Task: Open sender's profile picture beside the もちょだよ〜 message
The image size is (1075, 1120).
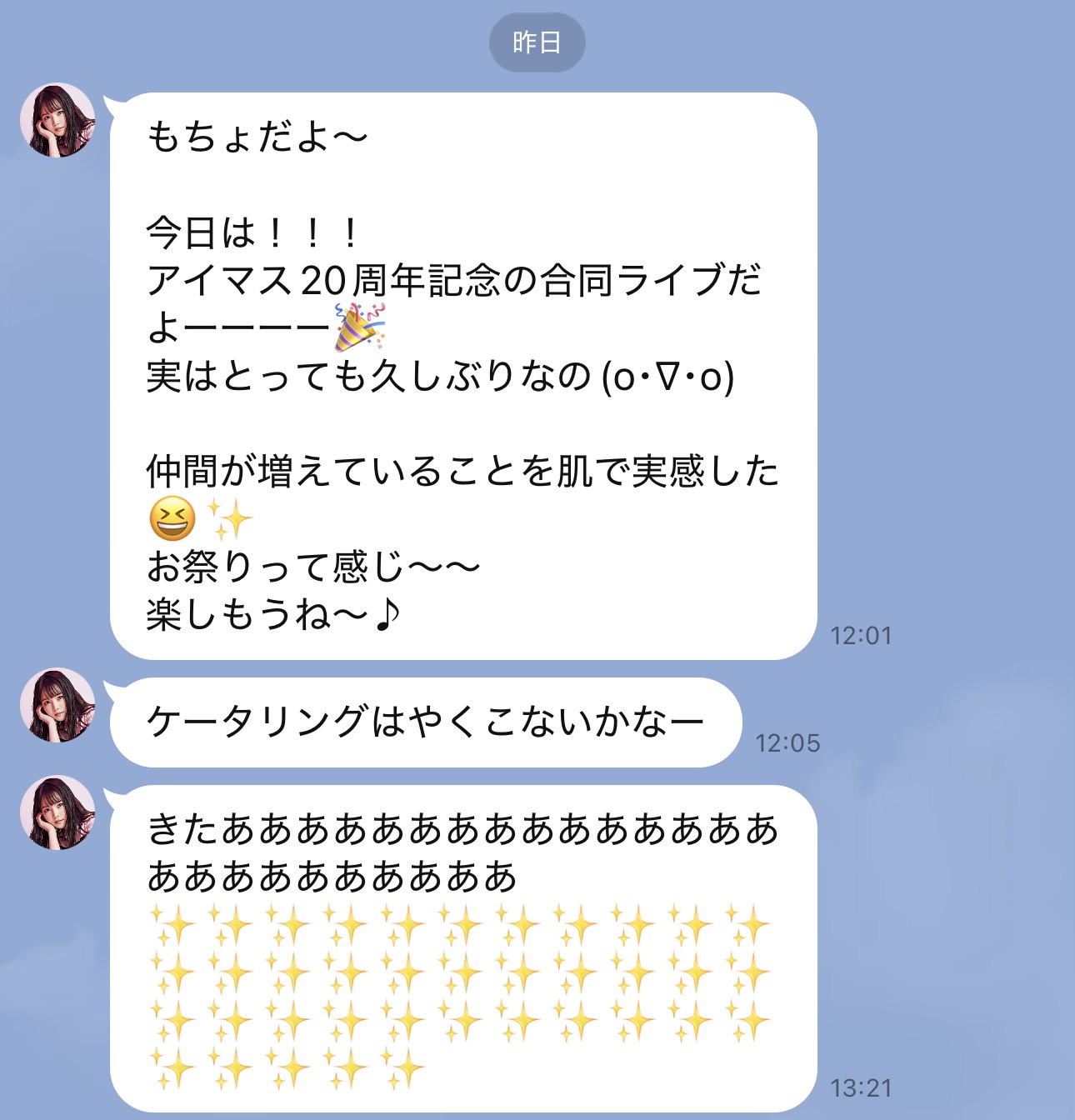Action: point(57,120)
